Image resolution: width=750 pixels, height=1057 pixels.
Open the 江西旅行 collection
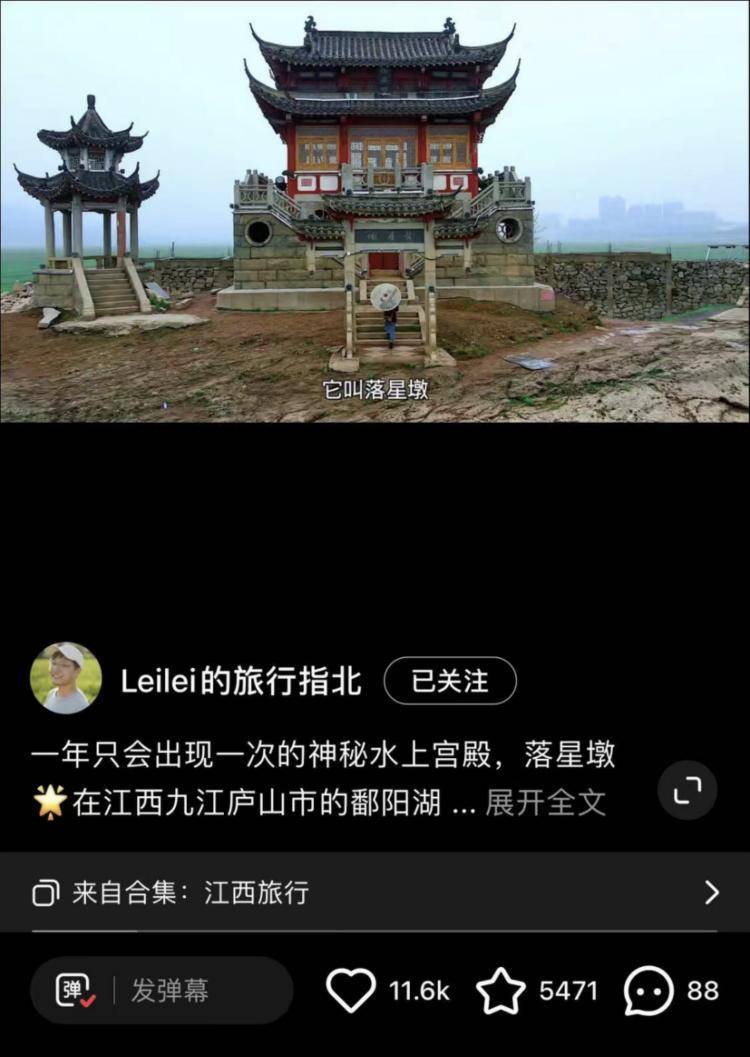tap(375, 892)
